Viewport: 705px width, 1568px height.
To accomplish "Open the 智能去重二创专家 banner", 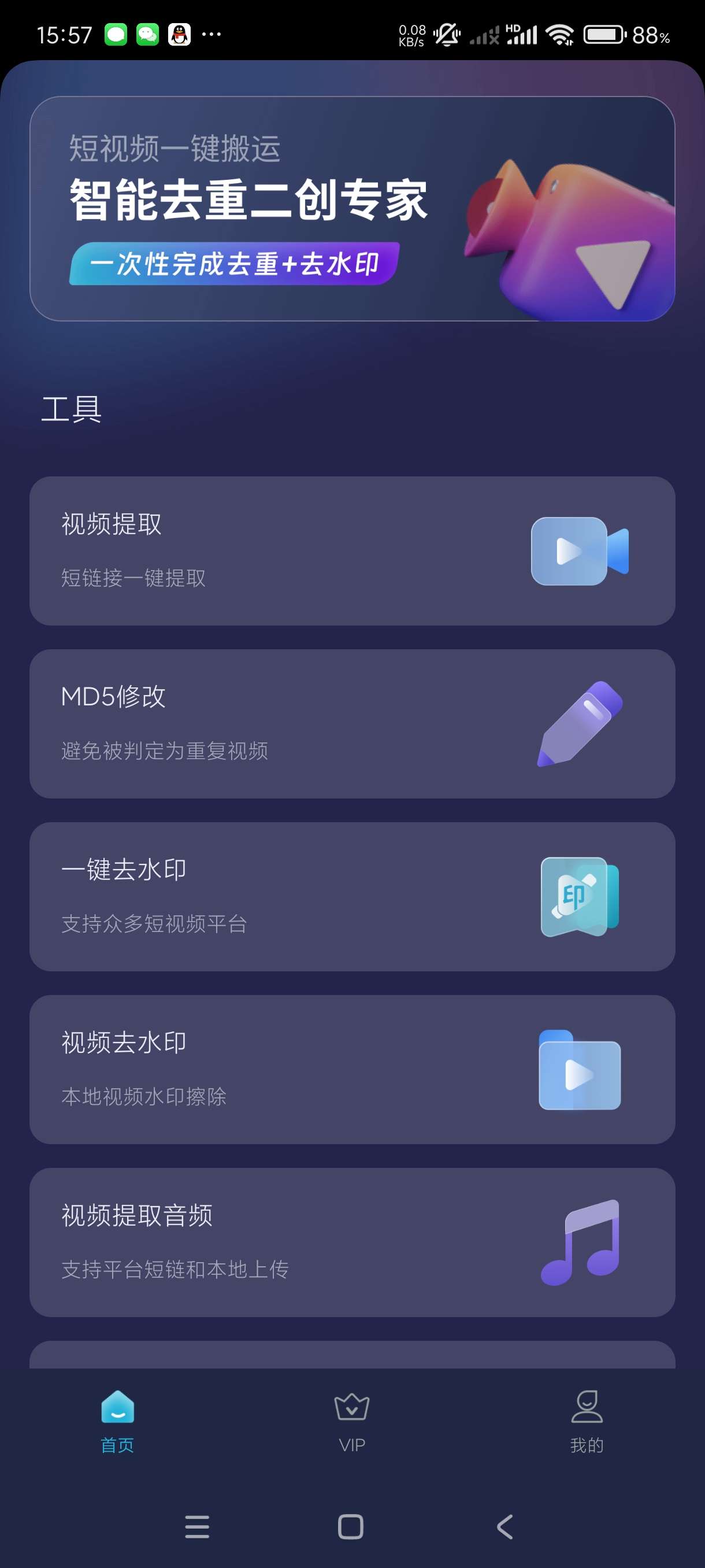I will click(352, 209).
